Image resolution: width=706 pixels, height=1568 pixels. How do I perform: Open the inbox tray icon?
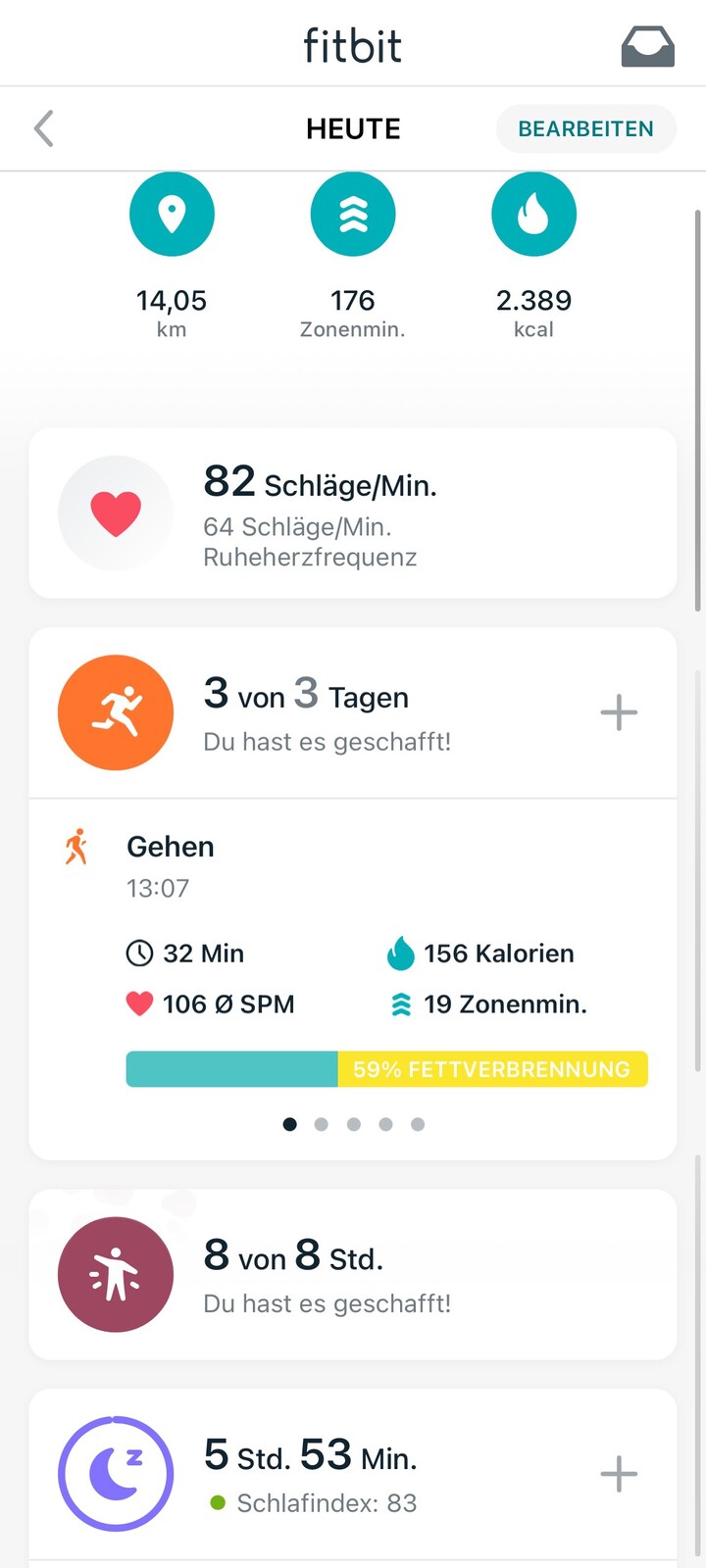(647, 46)
